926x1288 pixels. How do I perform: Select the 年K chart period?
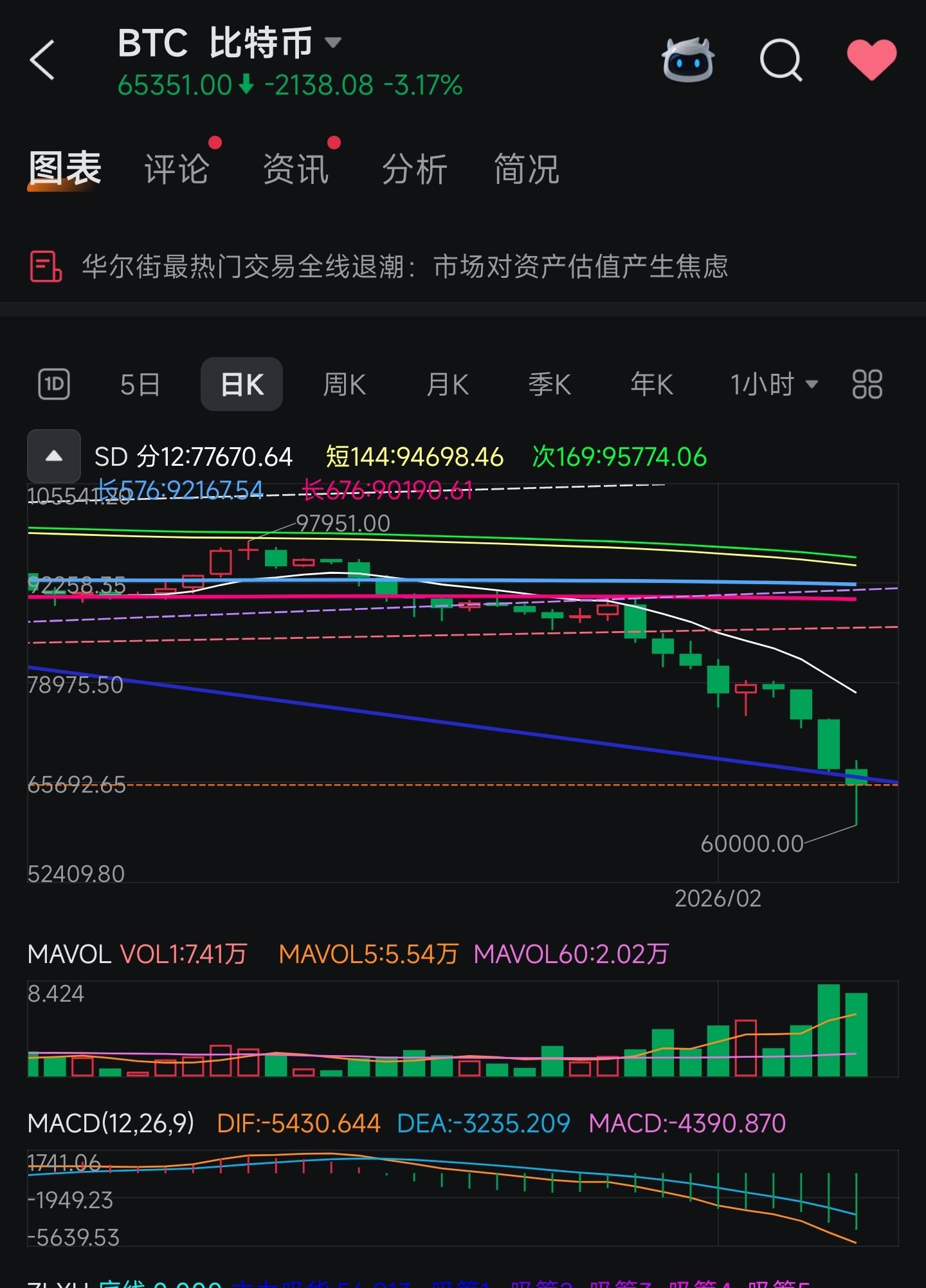pos(652,385)
